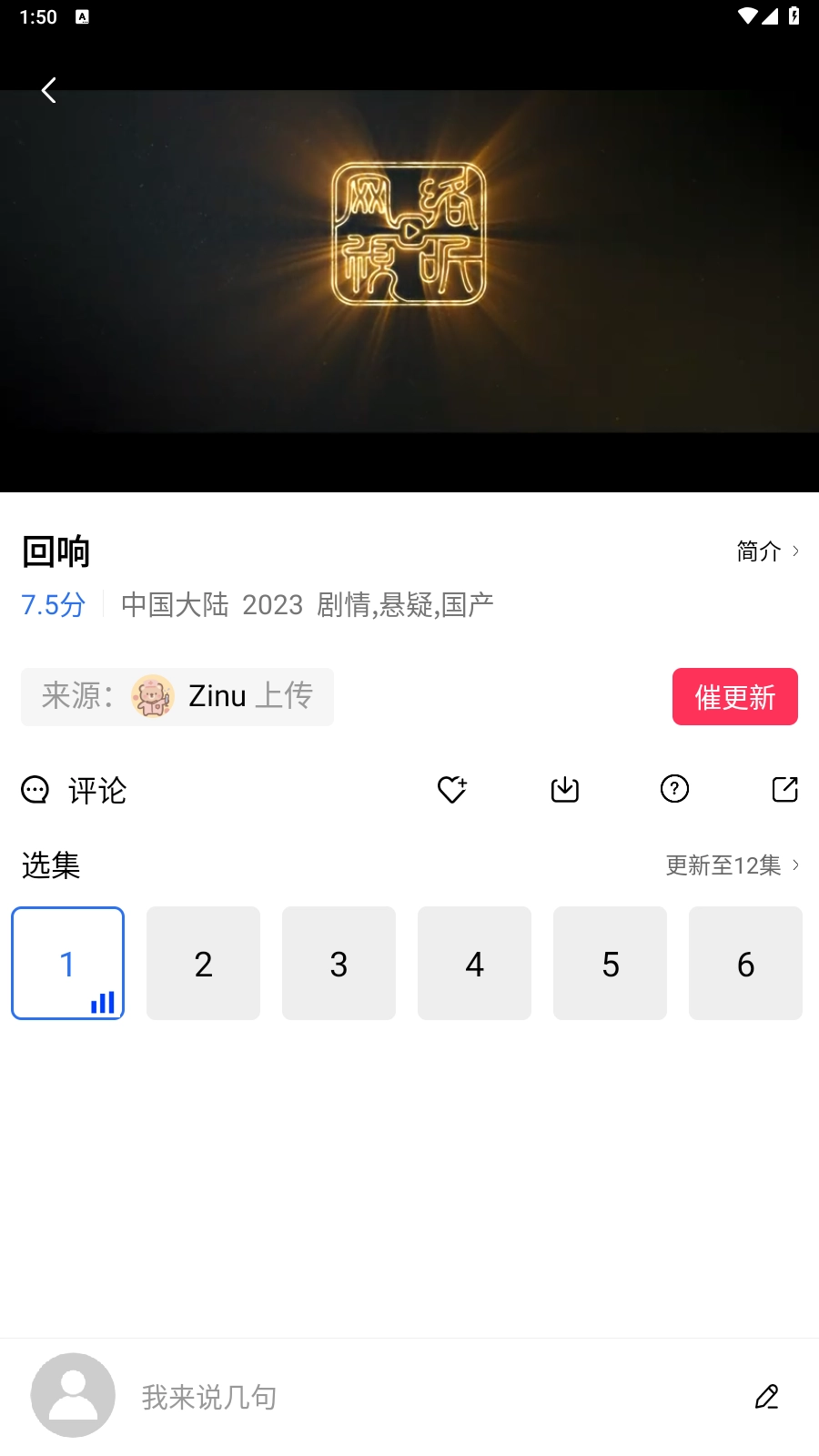Expand the 简介 synopsis details
Viewport: 819px width, 1456px height.
pyautogui.click(x=759, y=551)
